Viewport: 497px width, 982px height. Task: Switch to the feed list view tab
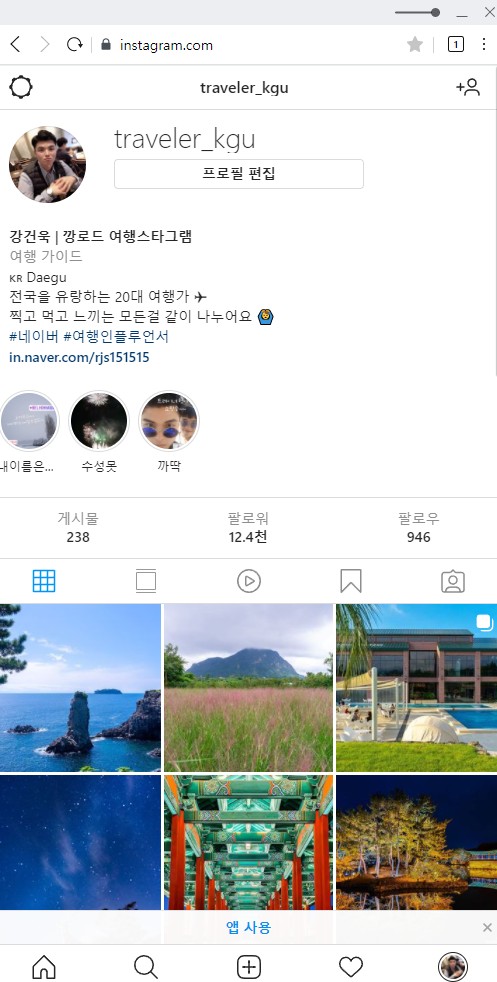coord(146,581)
